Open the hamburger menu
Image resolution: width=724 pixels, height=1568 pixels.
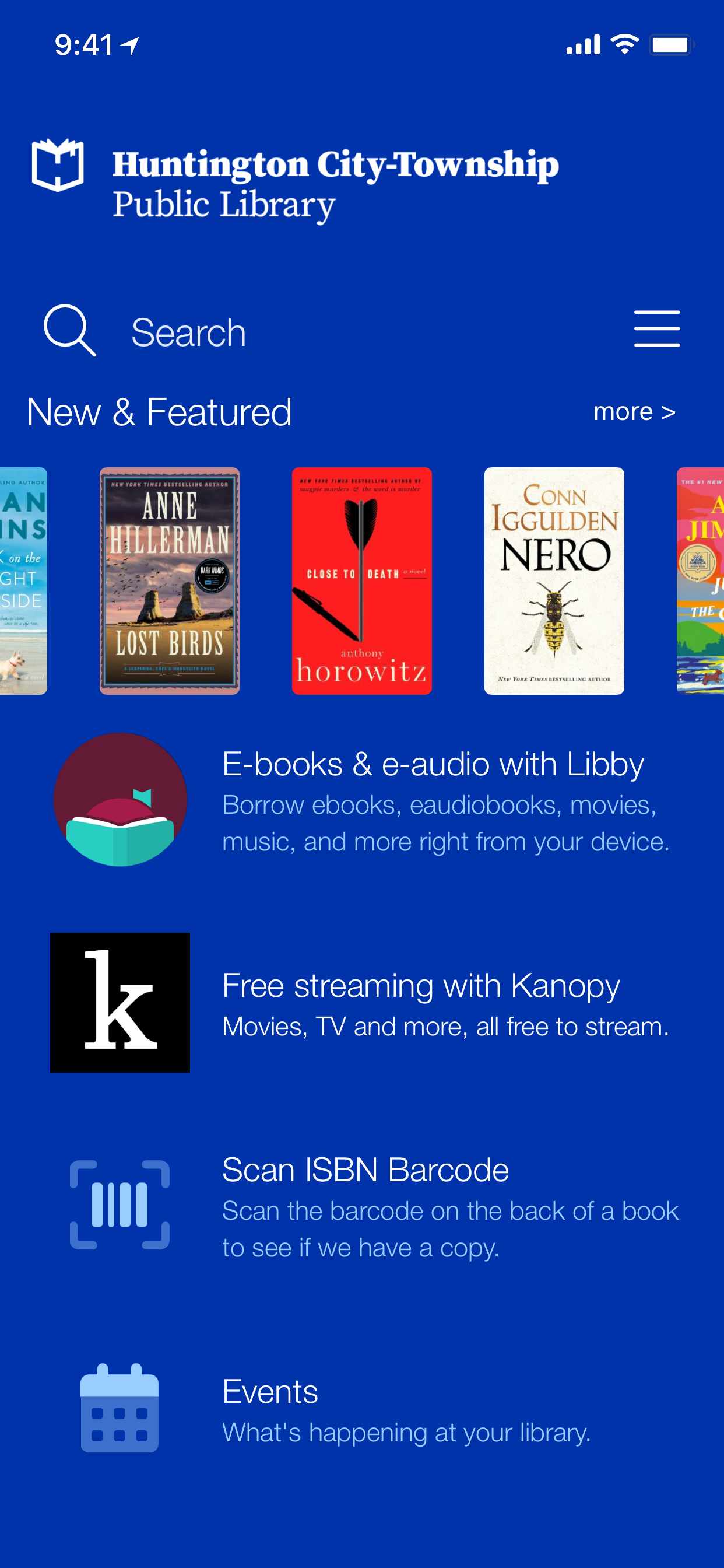[x=656, y=328]
